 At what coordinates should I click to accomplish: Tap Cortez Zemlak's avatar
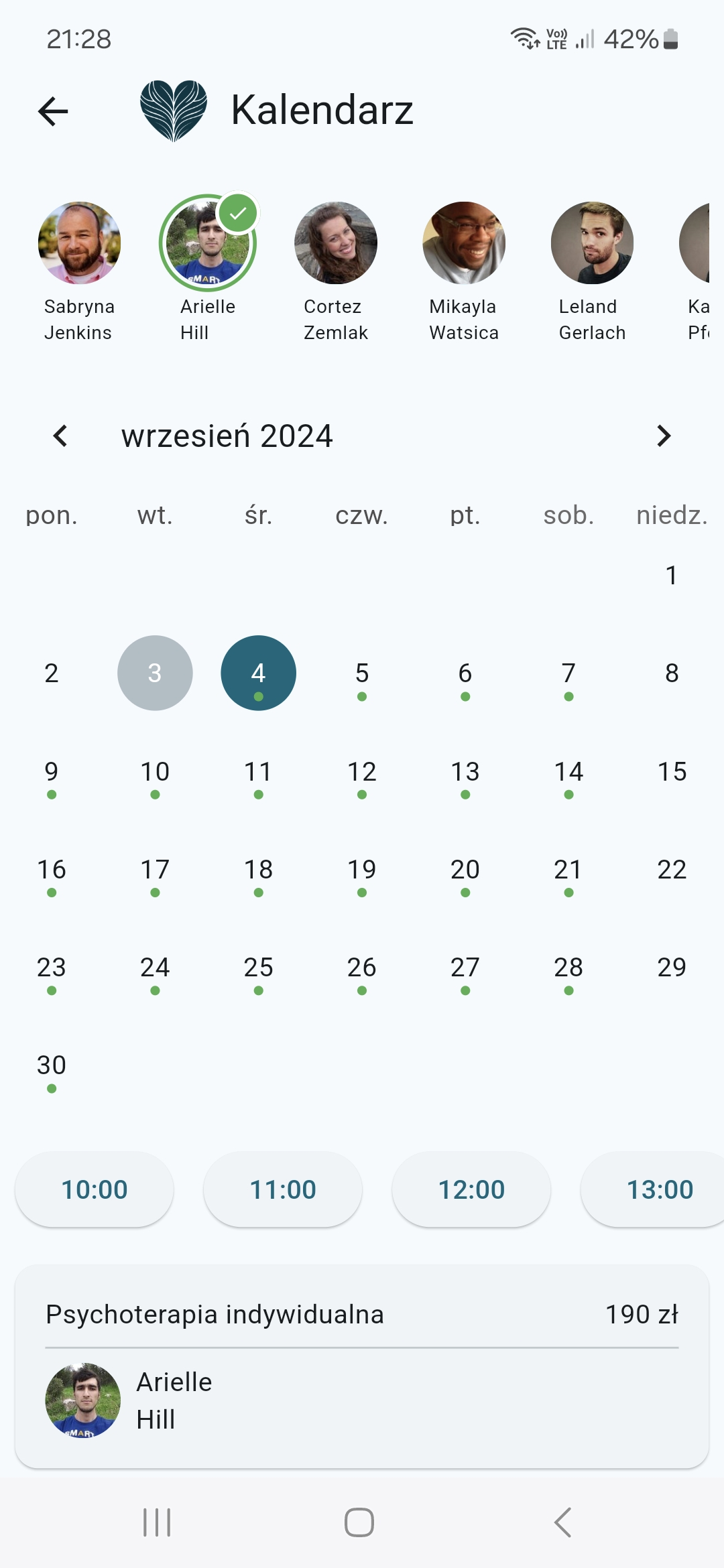pos(336,243)
